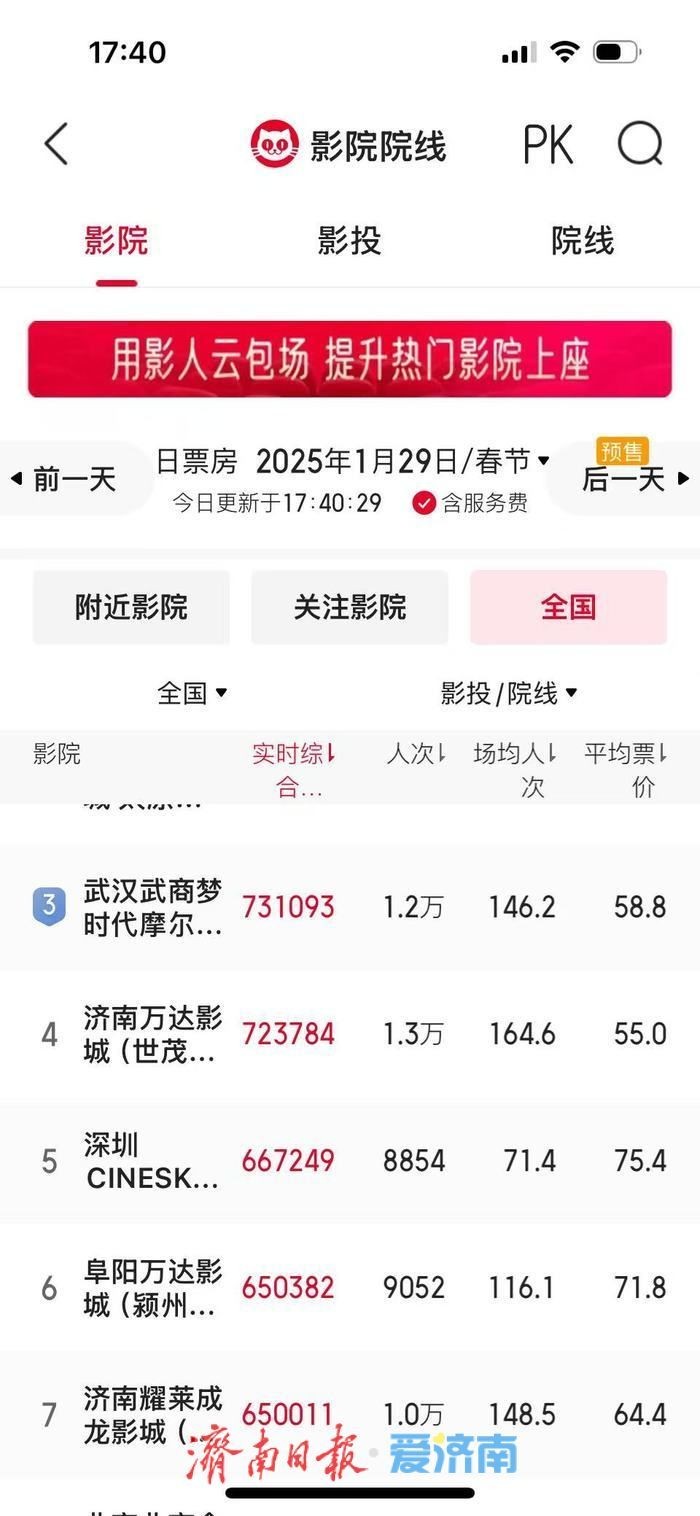Select the 全国 filter chip
Viewport: 700px width, 1516px height.
point(568,607)
